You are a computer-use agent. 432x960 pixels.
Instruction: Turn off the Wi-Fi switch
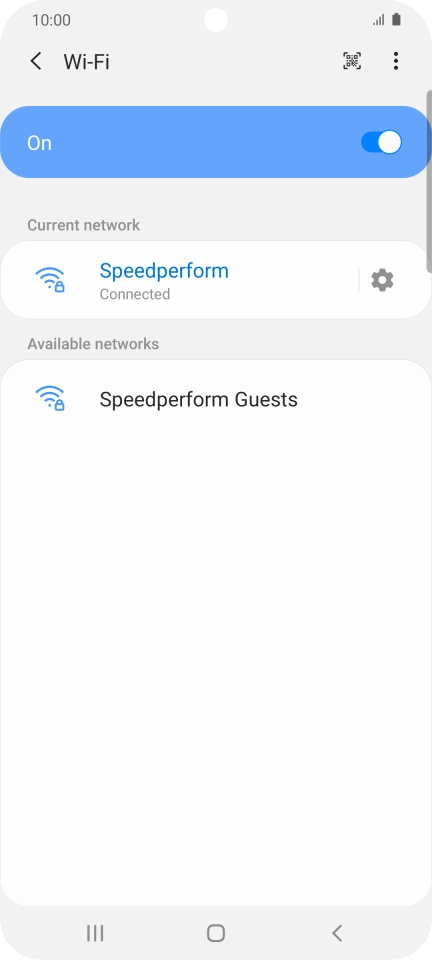pyautogui.click(x=381, y=143)
